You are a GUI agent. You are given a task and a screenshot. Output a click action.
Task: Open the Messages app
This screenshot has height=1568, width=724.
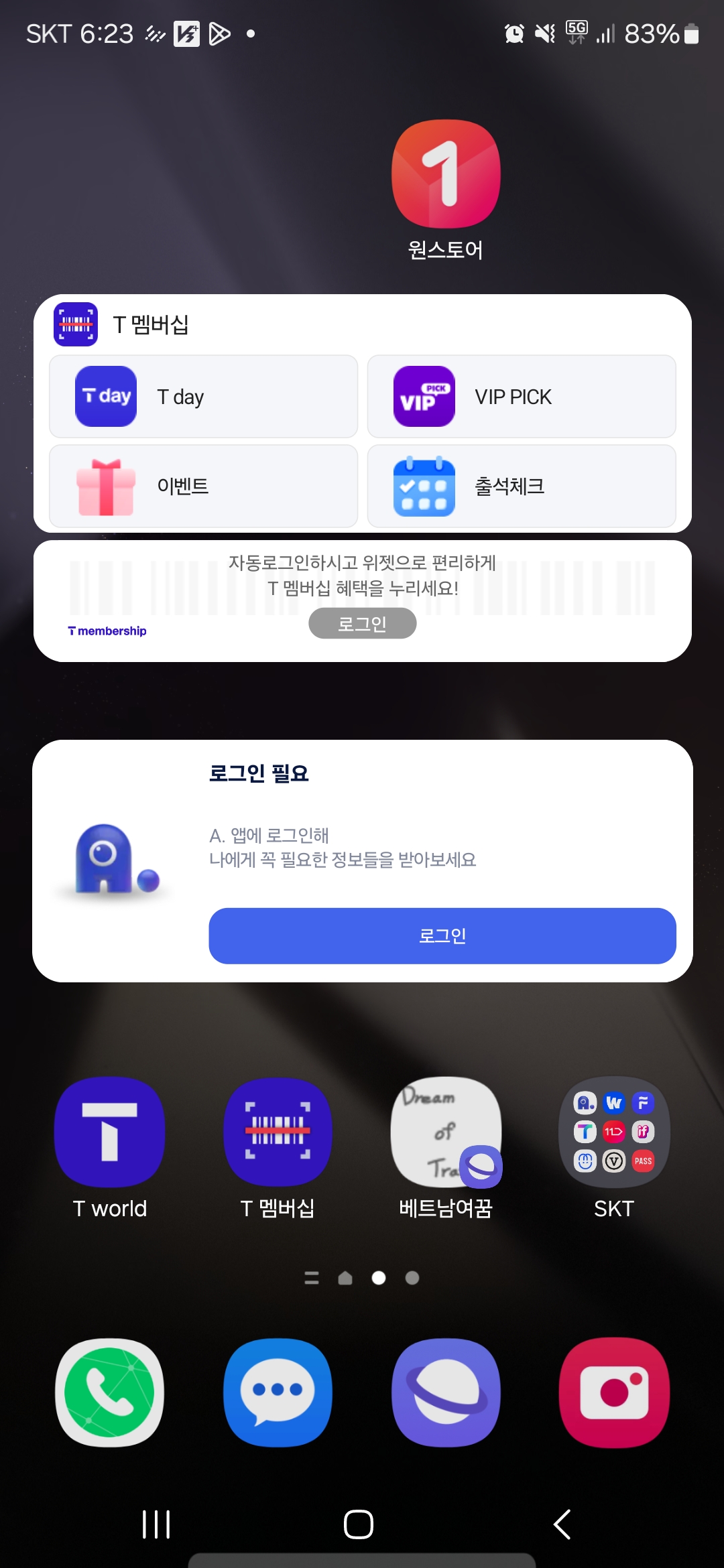[x=278, y=1393]
